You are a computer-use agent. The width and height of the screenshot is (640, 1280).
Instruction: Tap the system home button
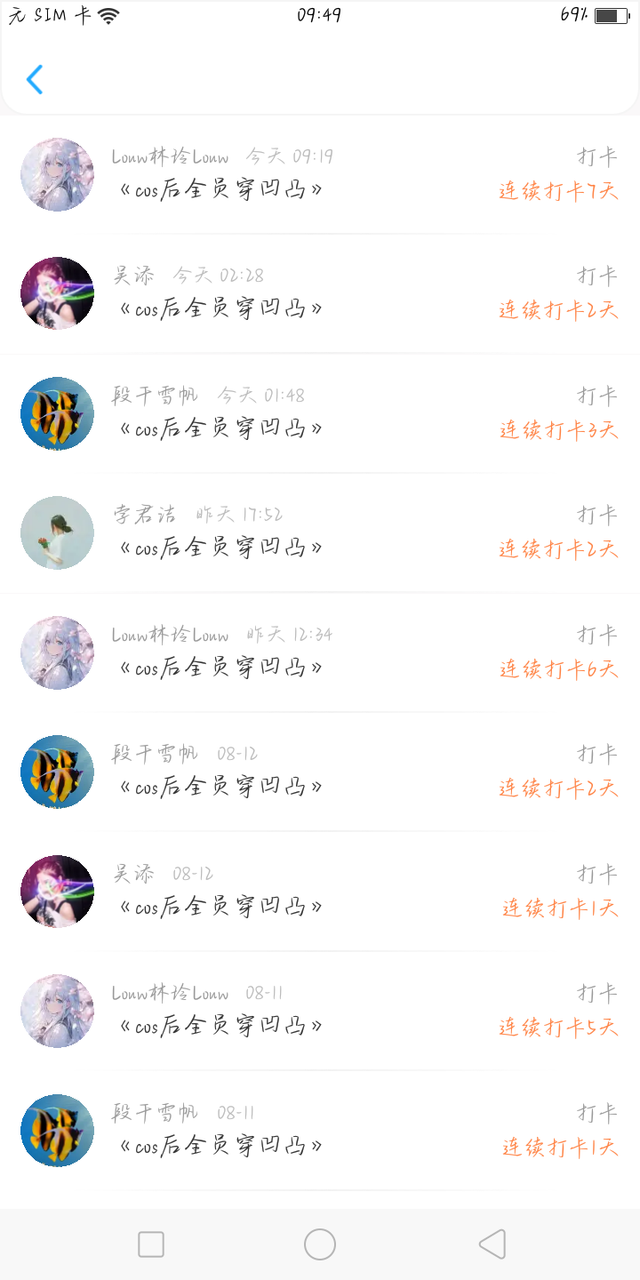point(320,1245)
